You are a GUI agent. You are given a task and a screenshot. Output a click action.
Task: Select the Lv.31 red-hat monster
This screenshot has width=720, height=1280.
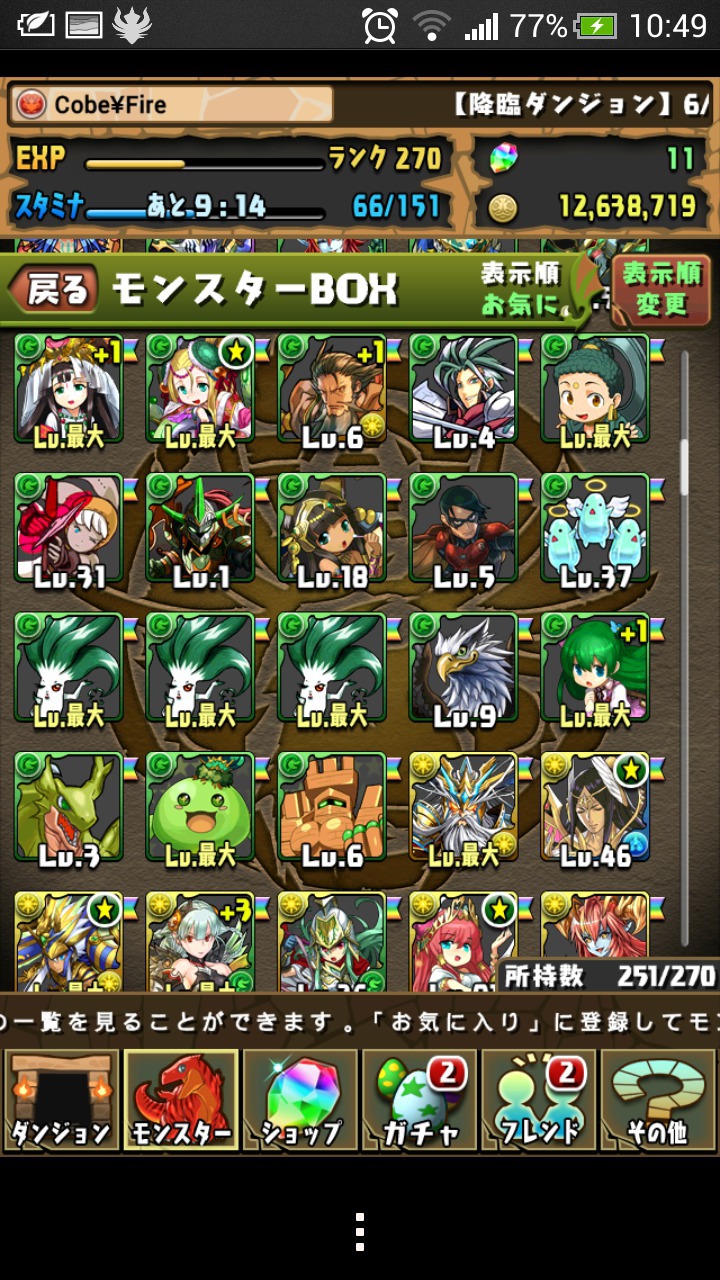(68, 529)
